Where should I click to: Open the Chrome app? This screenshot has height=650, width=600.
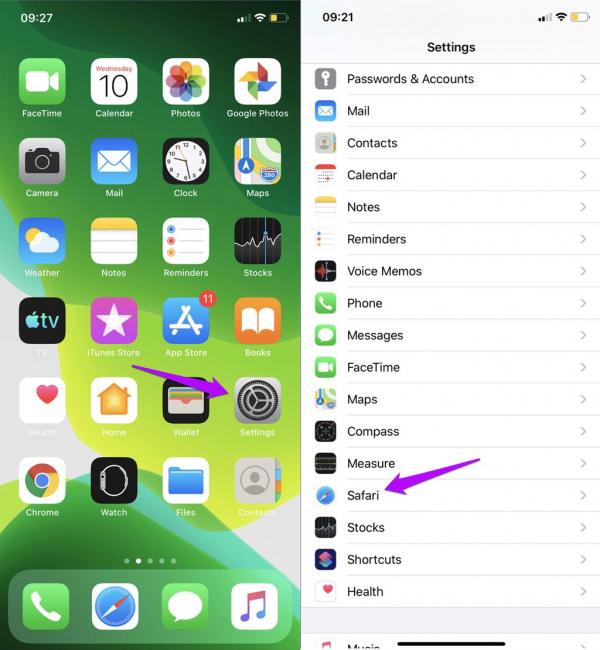coord(42,481)
